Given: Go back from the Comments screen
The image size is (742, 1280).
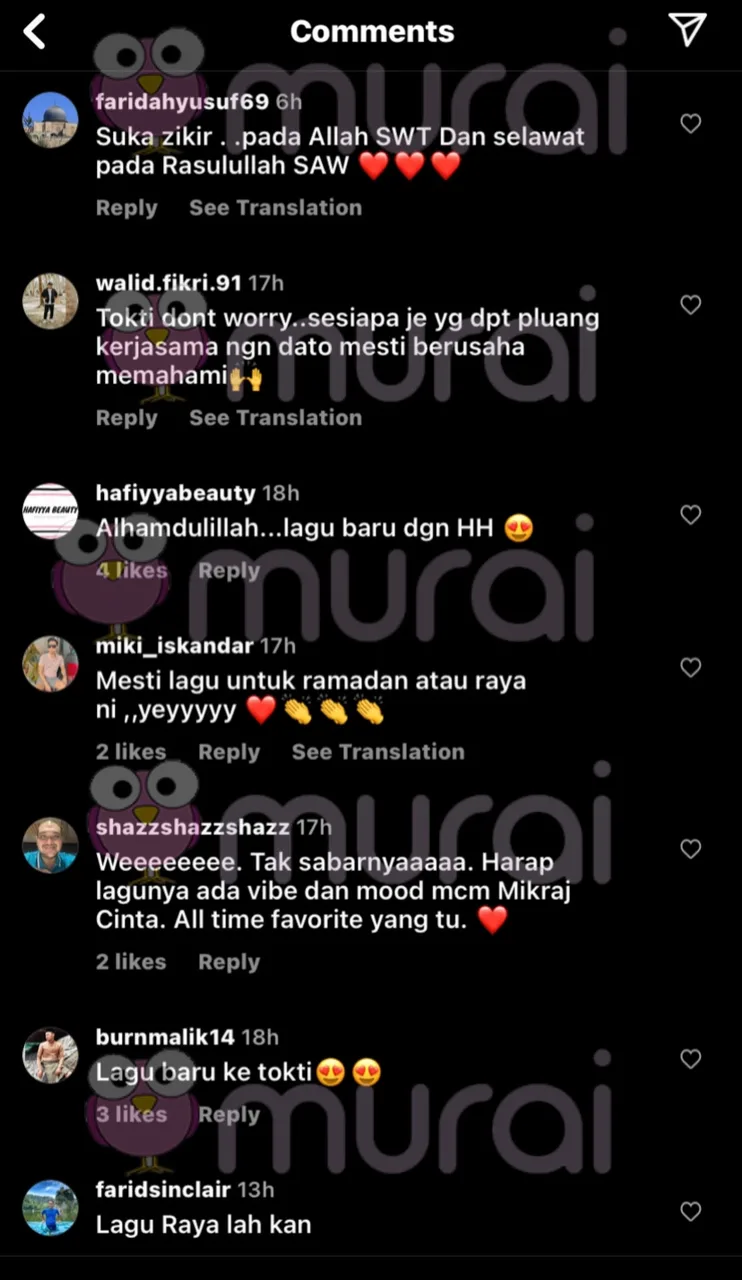Looking at the screenshot, I should [35, 32].
